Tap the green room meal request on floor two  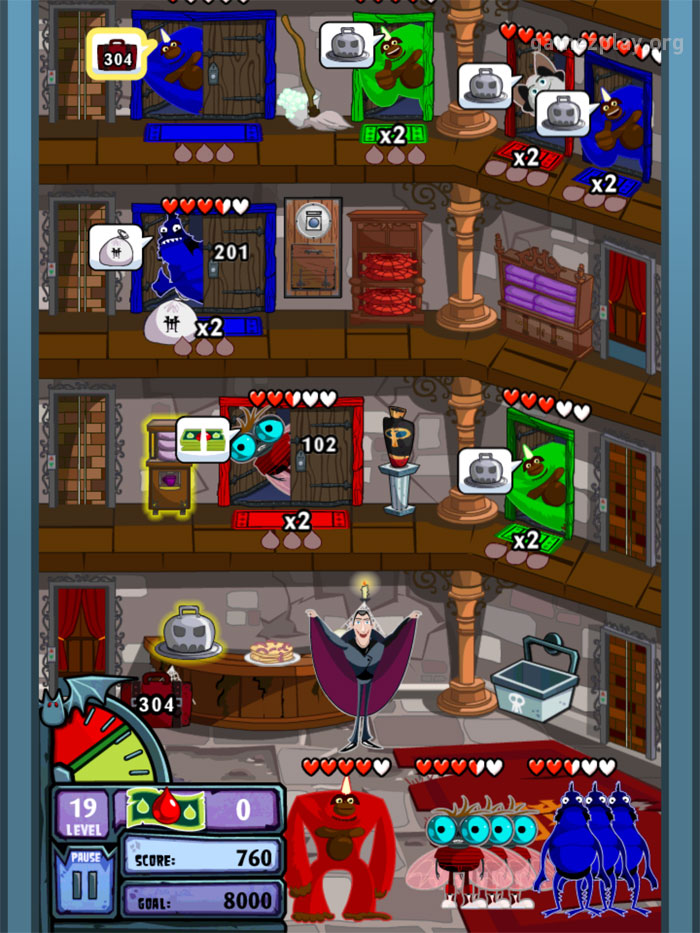click(x=485, y=469)
